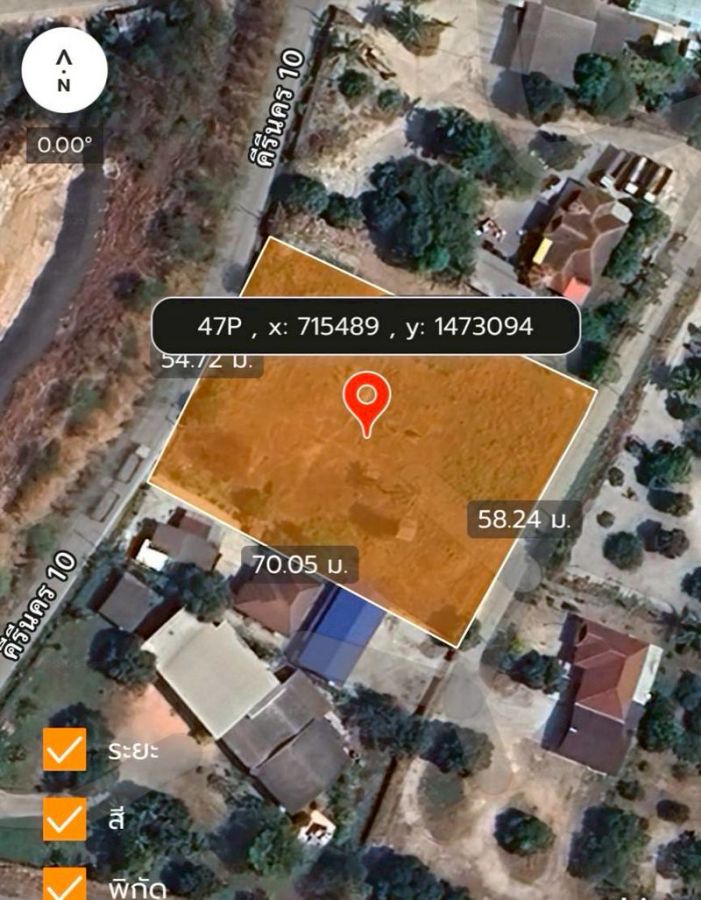Tap the red location pin marker

[x=367, y=398]
